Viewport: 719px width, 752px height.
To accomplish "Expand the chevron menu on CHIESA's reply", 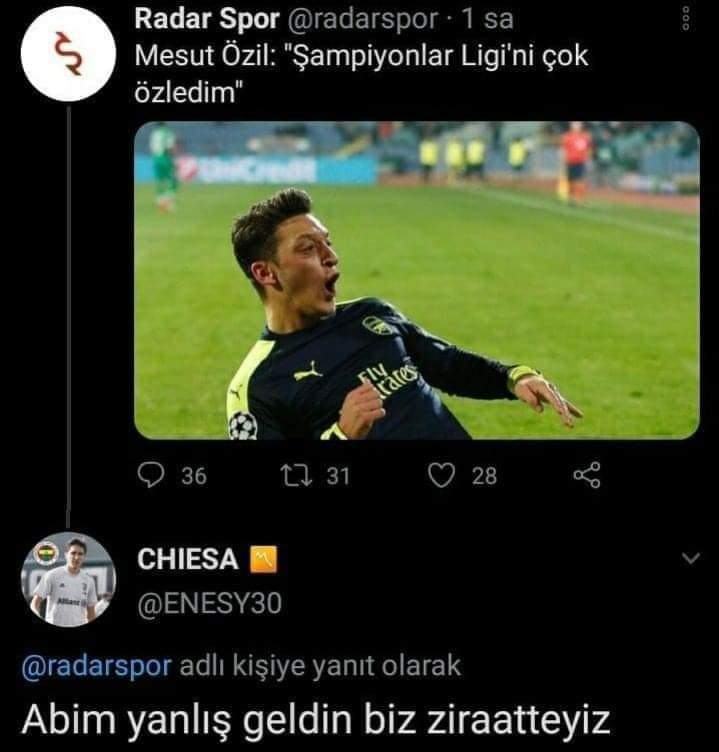I will pyautogui.click(x=690, y=556).
